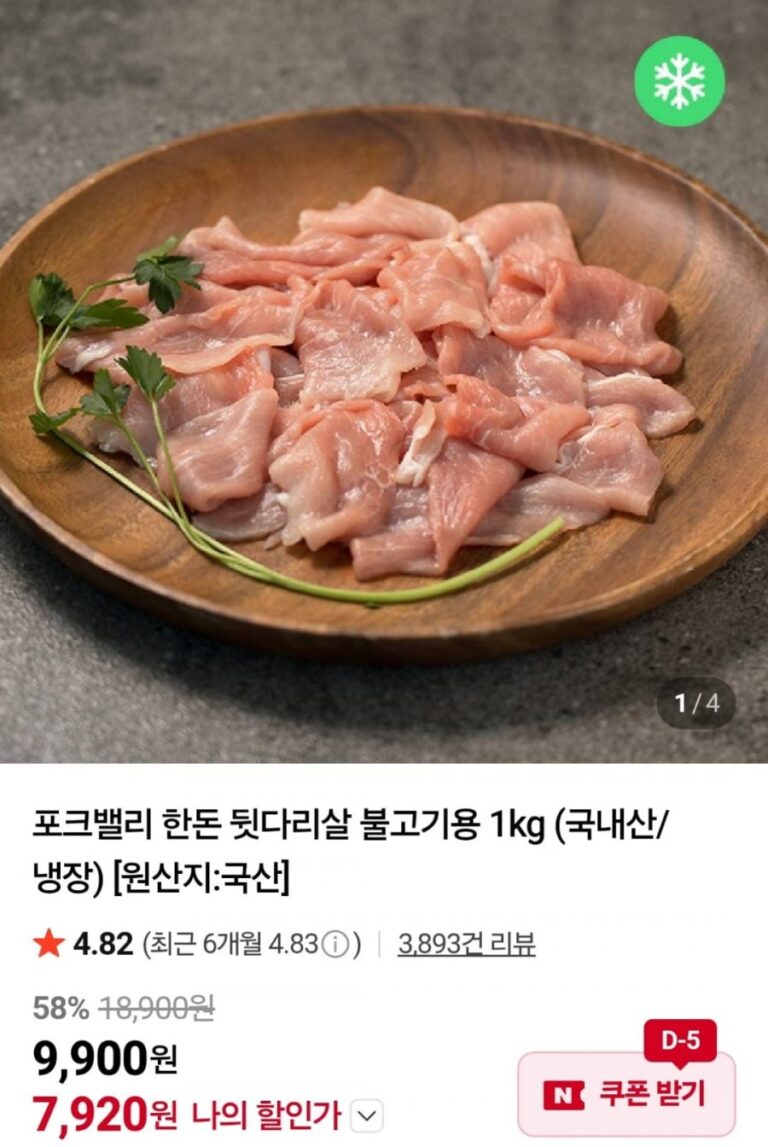The height and width of the screenshot is (1147, 768).
Task: Open the pork product photo
Action: point(384,381)
